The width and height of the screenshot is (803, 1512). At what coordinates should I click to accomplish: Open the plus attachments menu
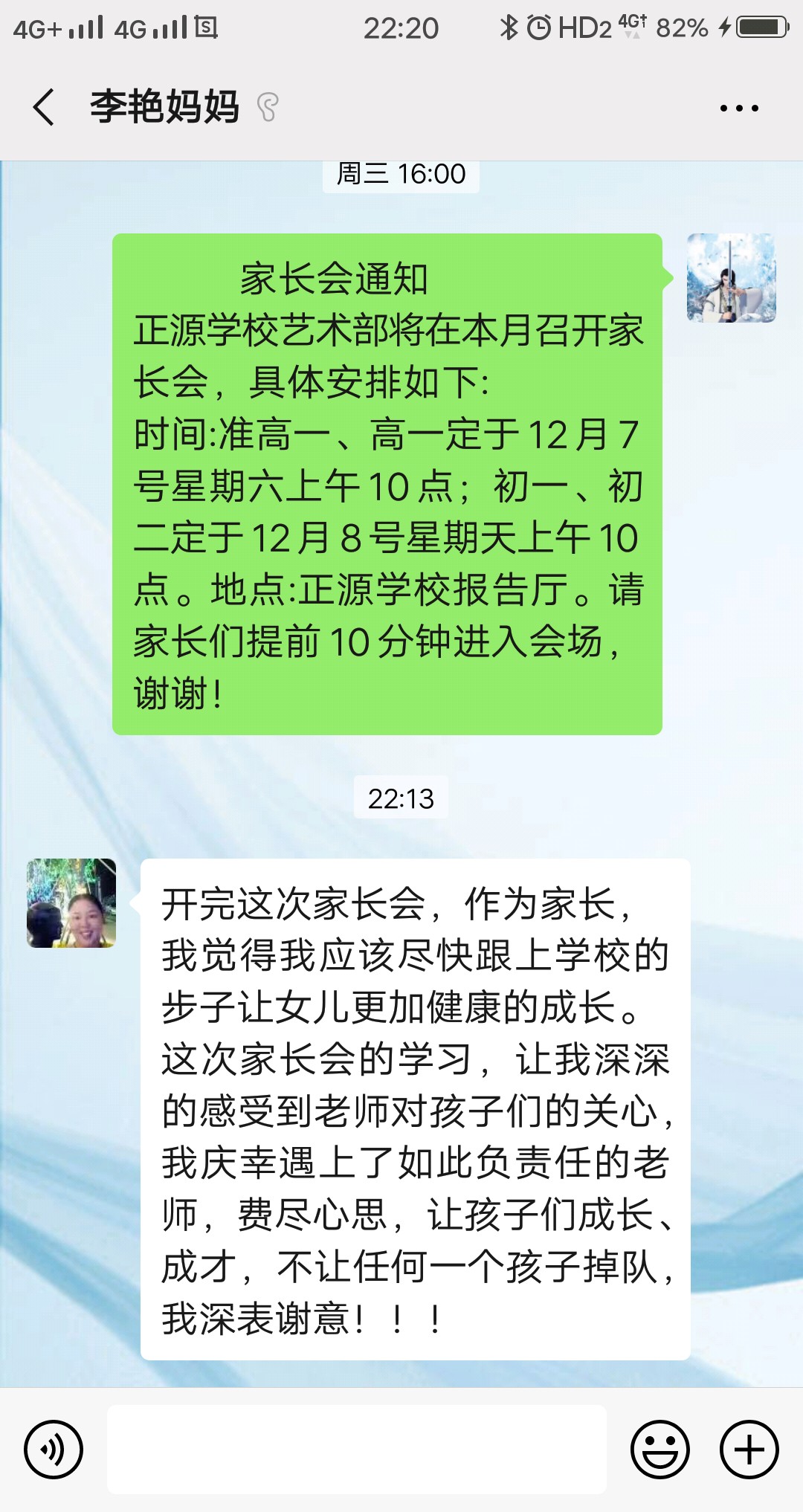pos(749,1449)
